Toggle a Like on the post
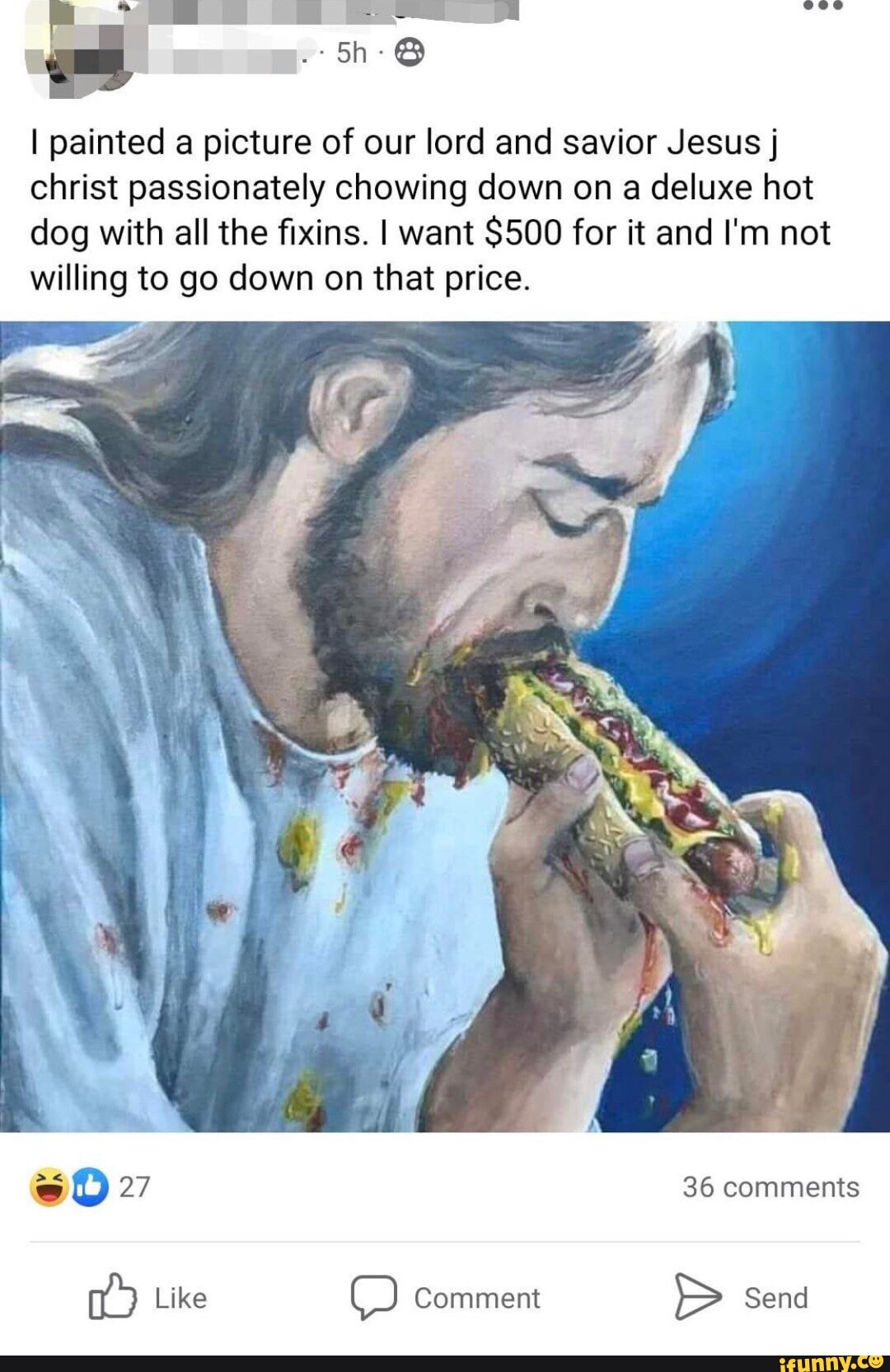 click(x=148, y=1298)
